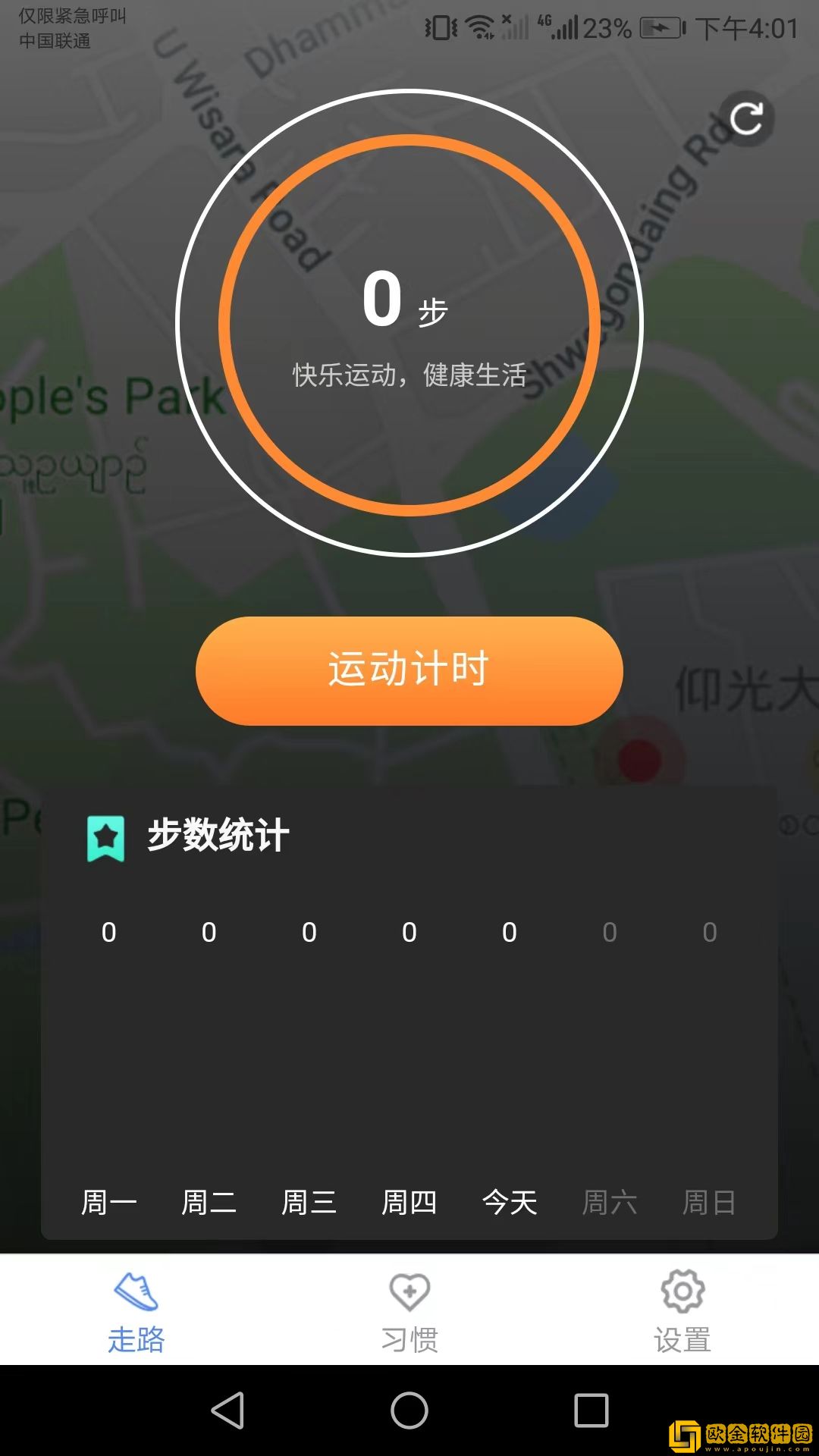Click the teal star badge beside 步数统计
The image size is (819, 1456).
click(x=106, y=836)
